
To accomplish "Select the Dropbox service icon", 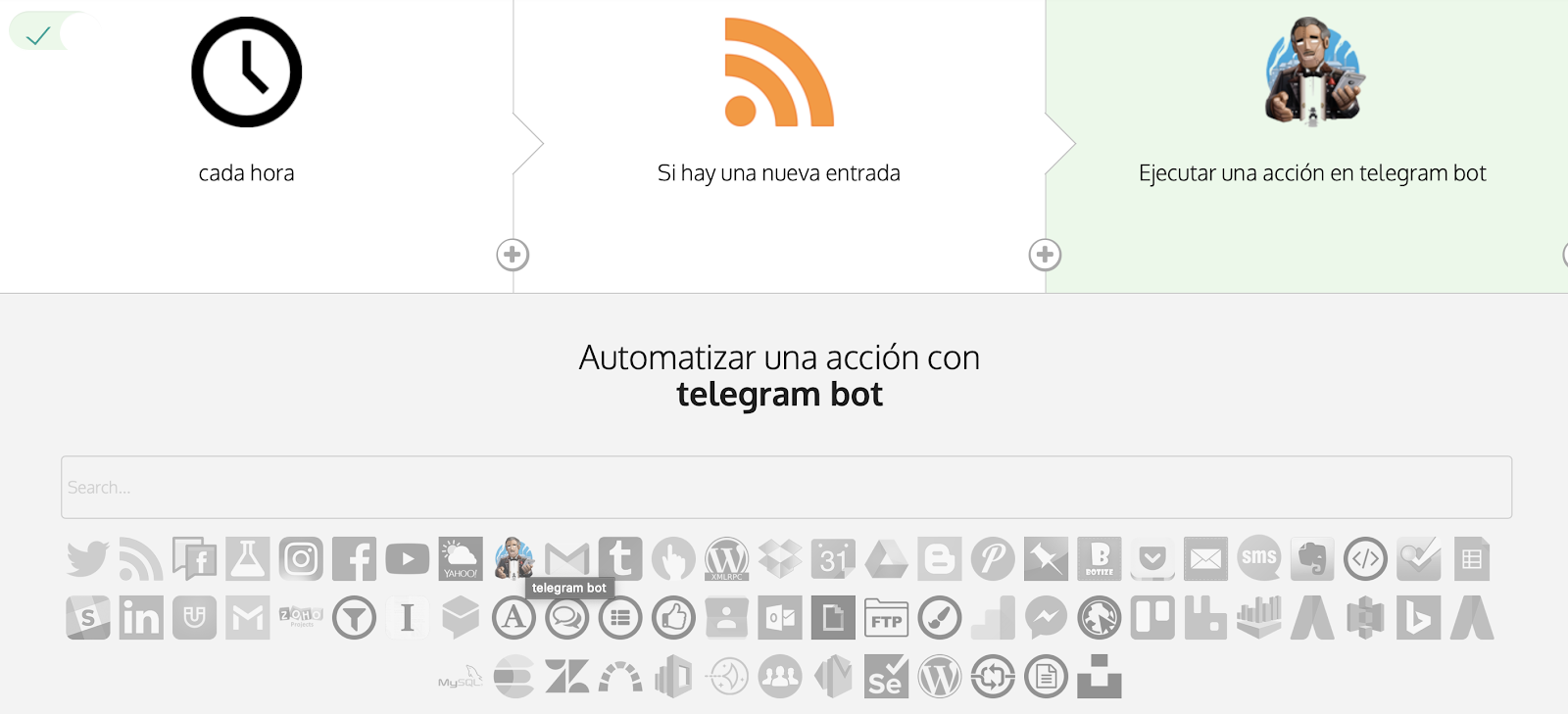I will tap(780, 559).
